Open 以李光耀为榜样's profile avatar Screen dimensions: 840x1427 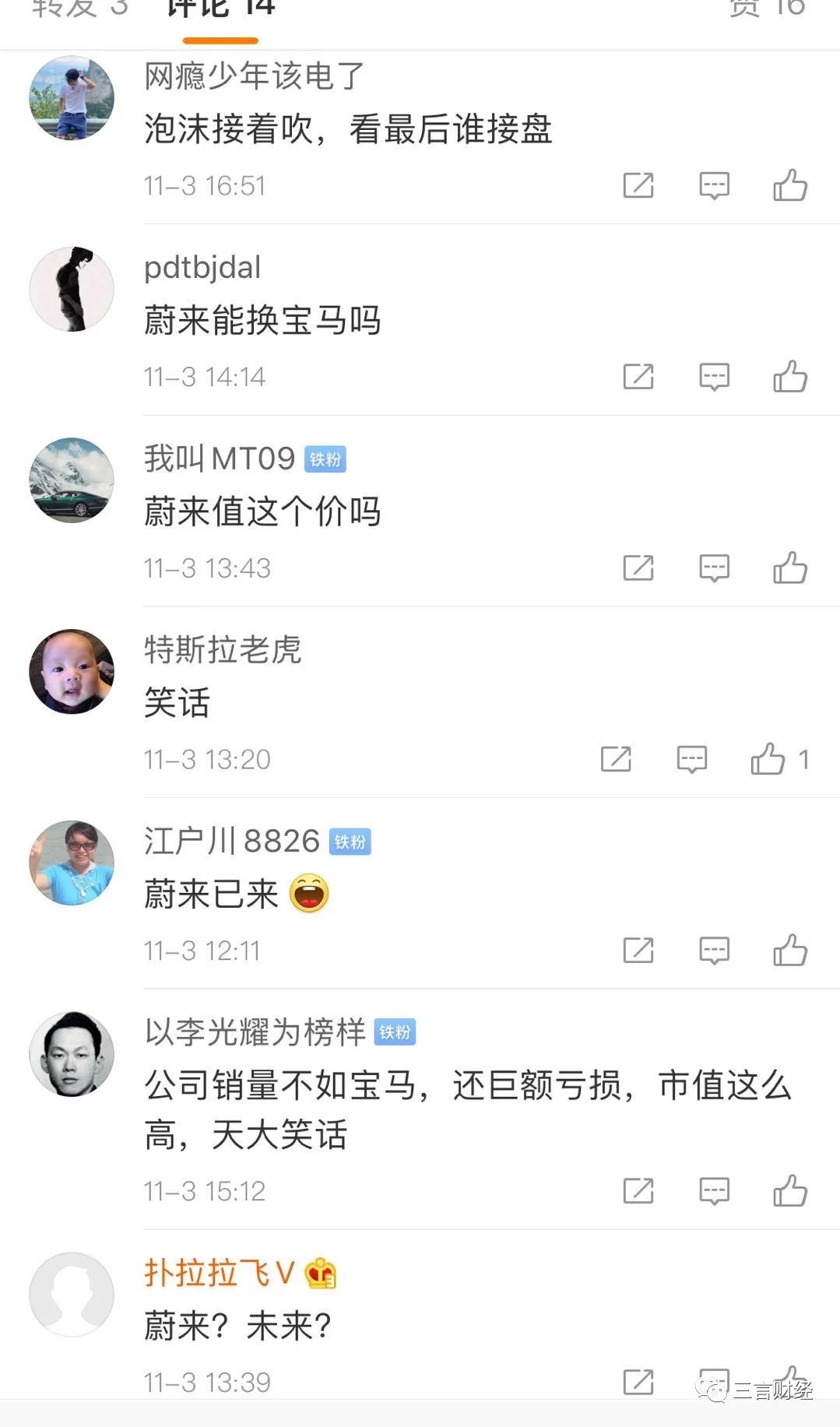click(72, 1053)
